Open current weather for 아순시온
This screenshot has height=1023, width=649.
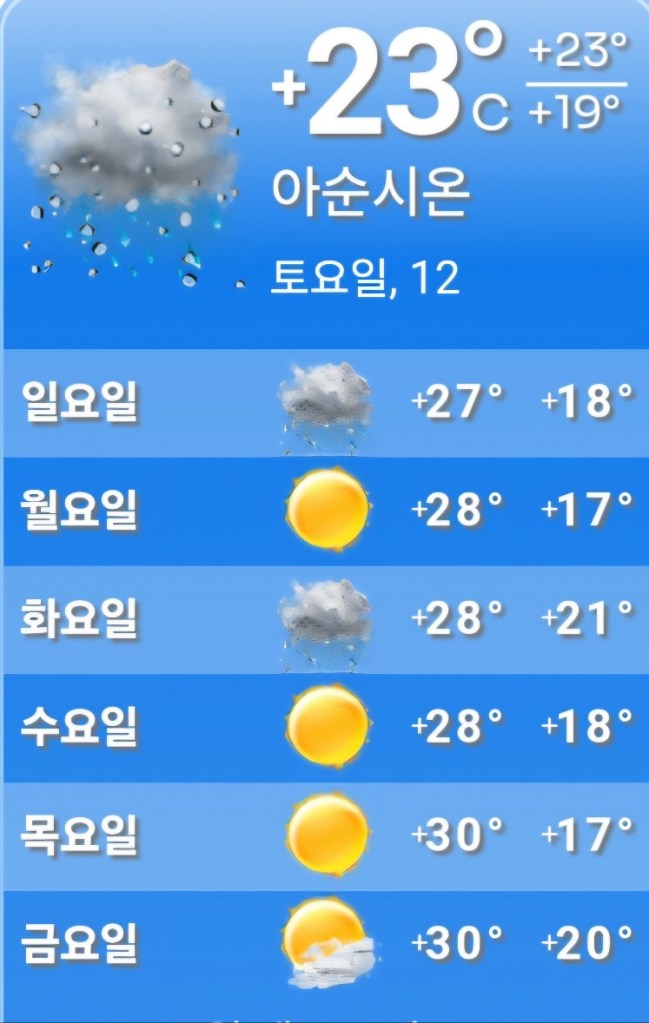[324, 170]
